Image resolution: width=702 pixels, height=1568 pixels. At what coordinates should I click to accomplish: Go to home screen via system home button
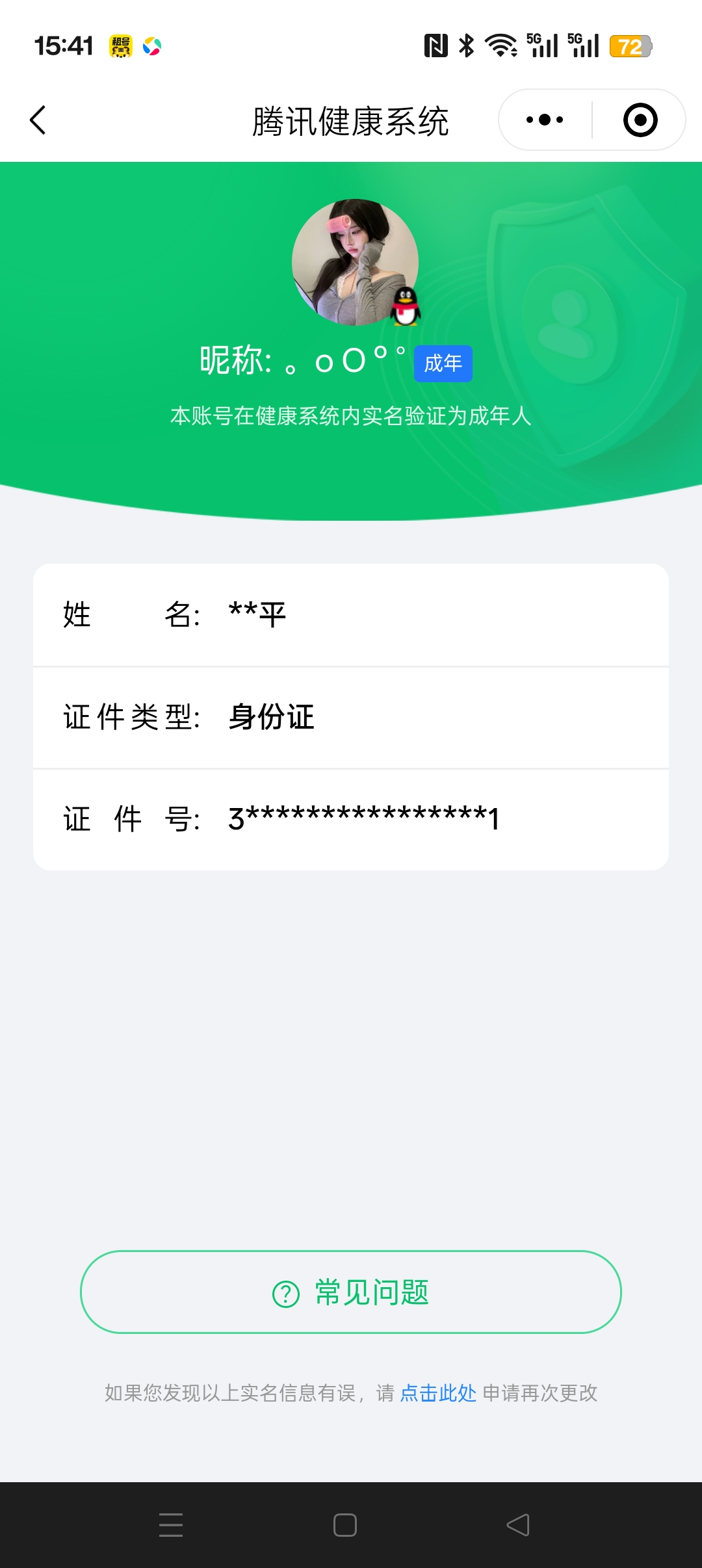click(345, 1524)
